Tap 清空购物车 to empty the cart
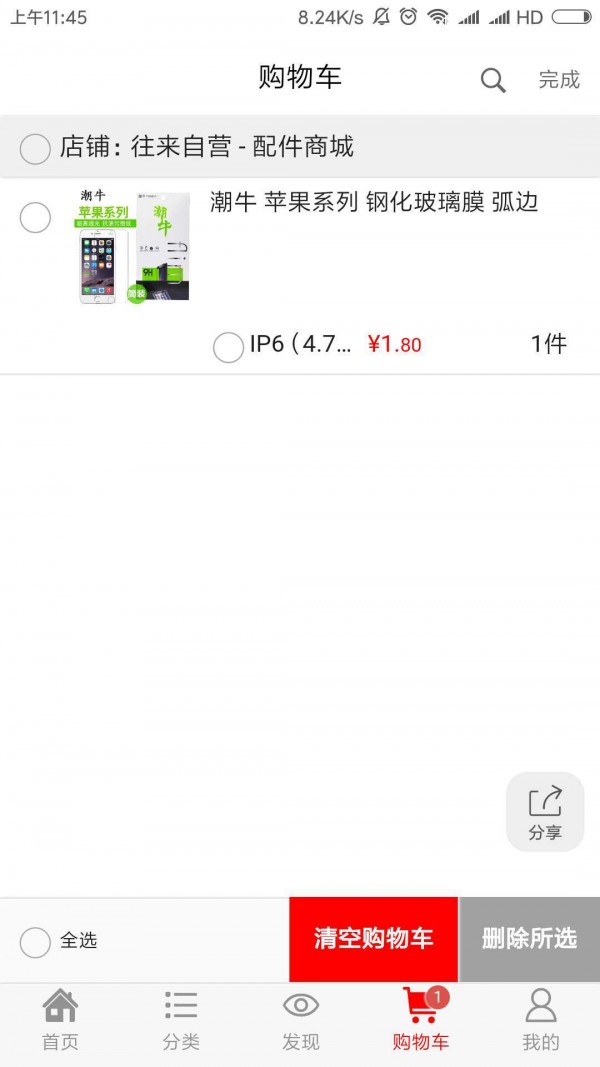The width and height of the screenshot is (600, 1067). click(373, 939)
